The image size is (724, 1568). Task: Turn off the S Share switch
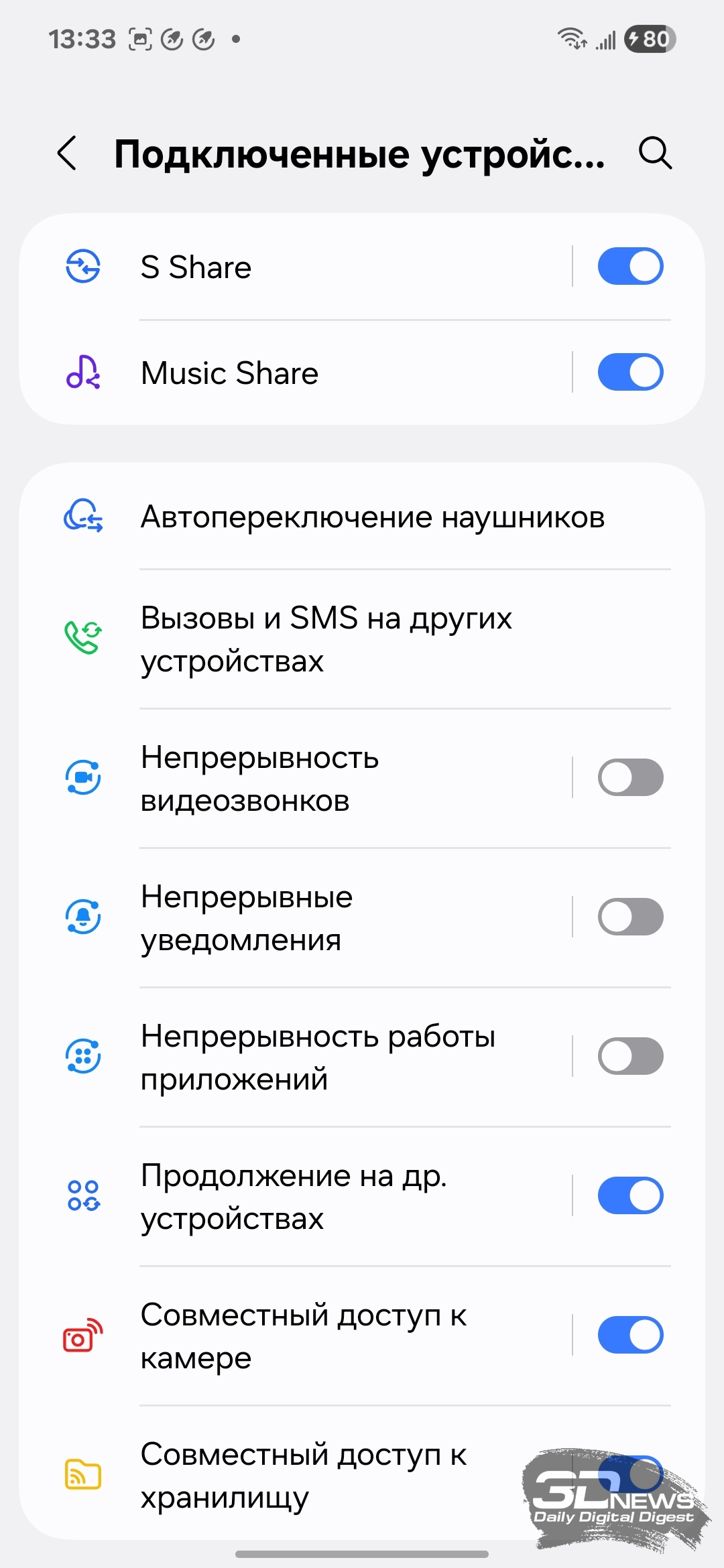630,267
